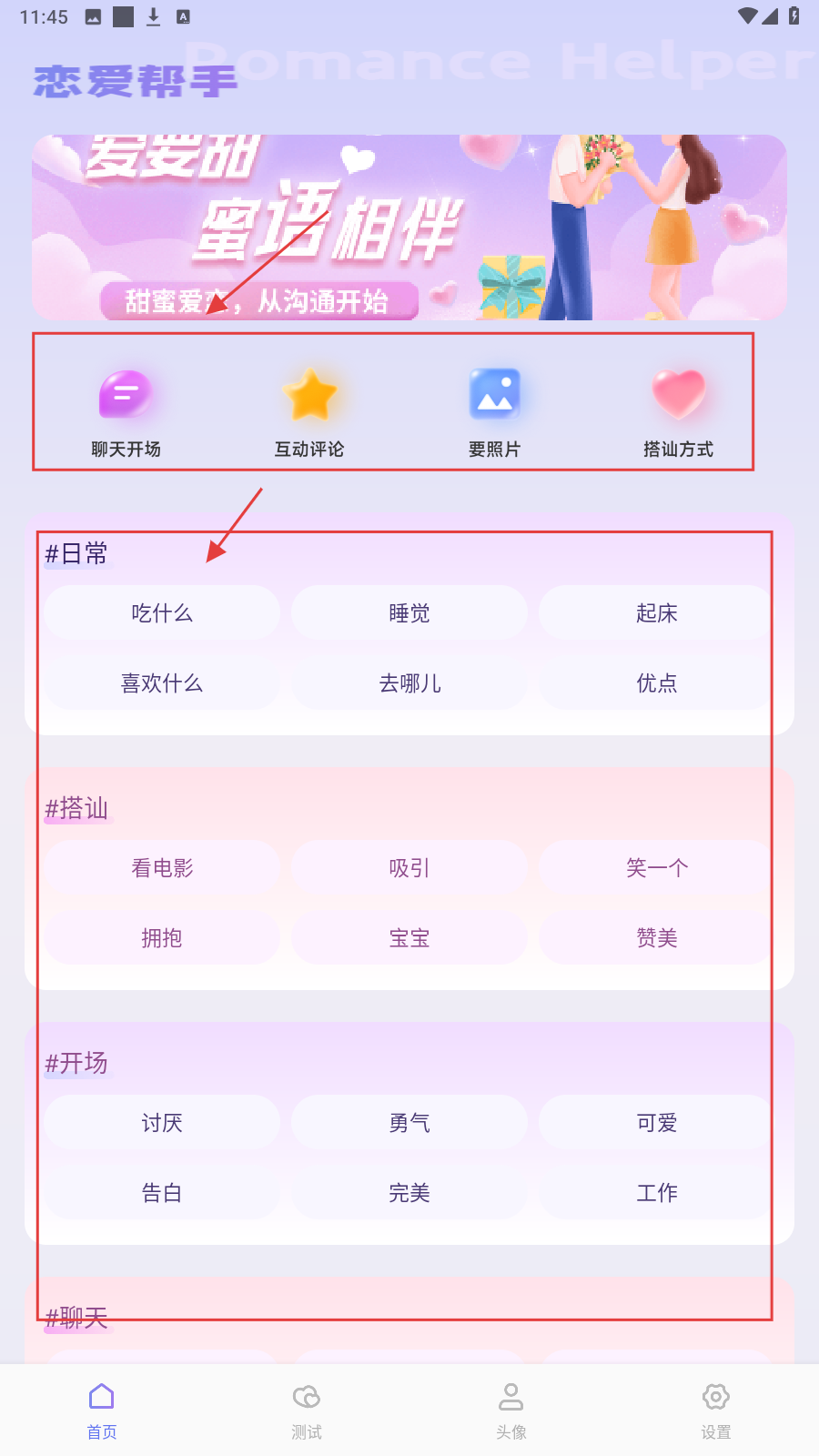The image size is (819, 1456).
Task: Open the 喜欢什么 topic
Action: [x=162, y=683]
